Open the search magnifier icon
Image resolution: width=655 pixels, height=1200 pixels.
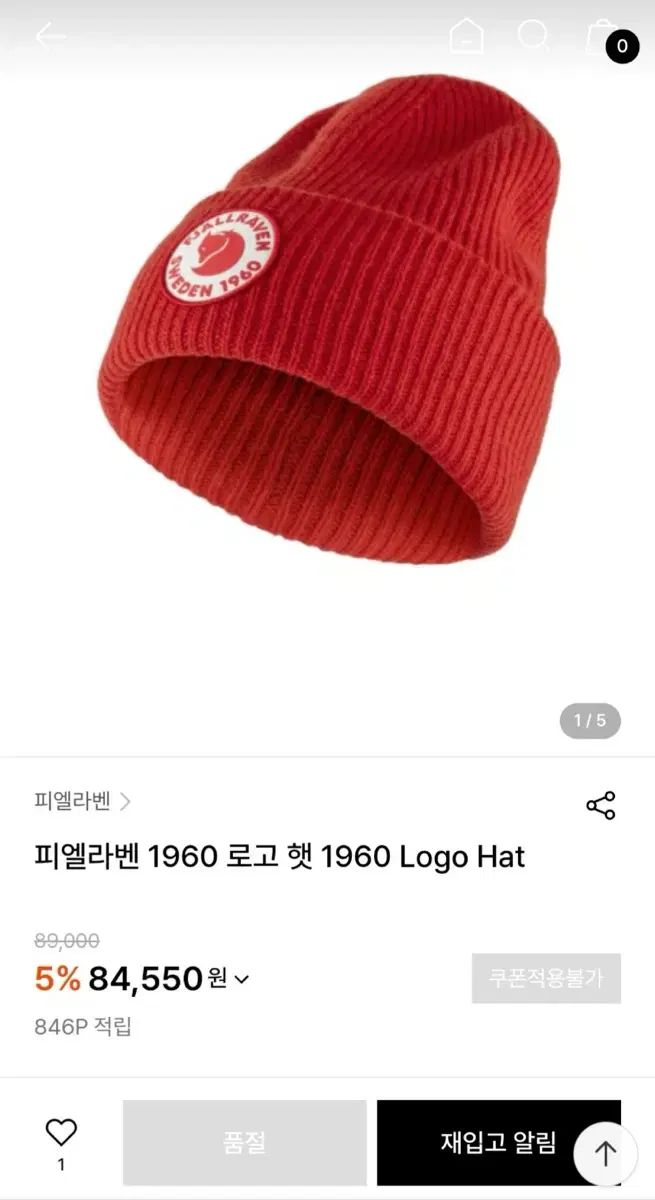(533, 36)
